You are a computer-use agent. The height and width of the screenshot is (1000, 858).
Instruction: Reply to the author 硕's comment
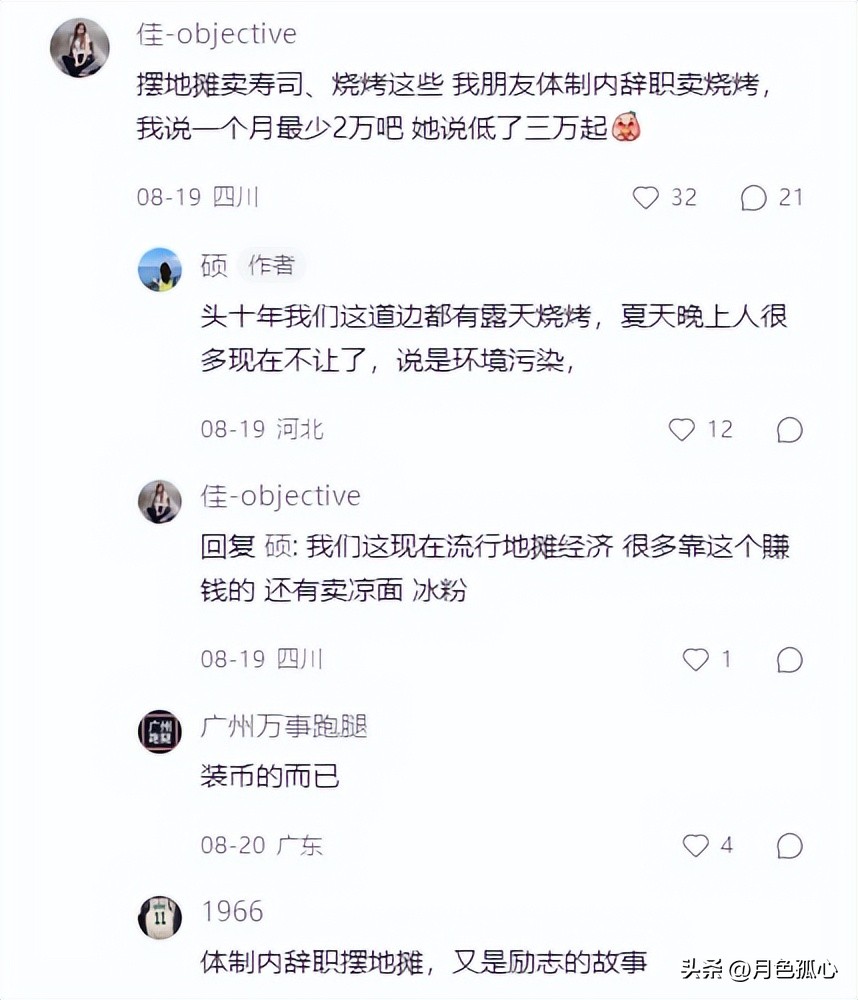coord(789,430)
